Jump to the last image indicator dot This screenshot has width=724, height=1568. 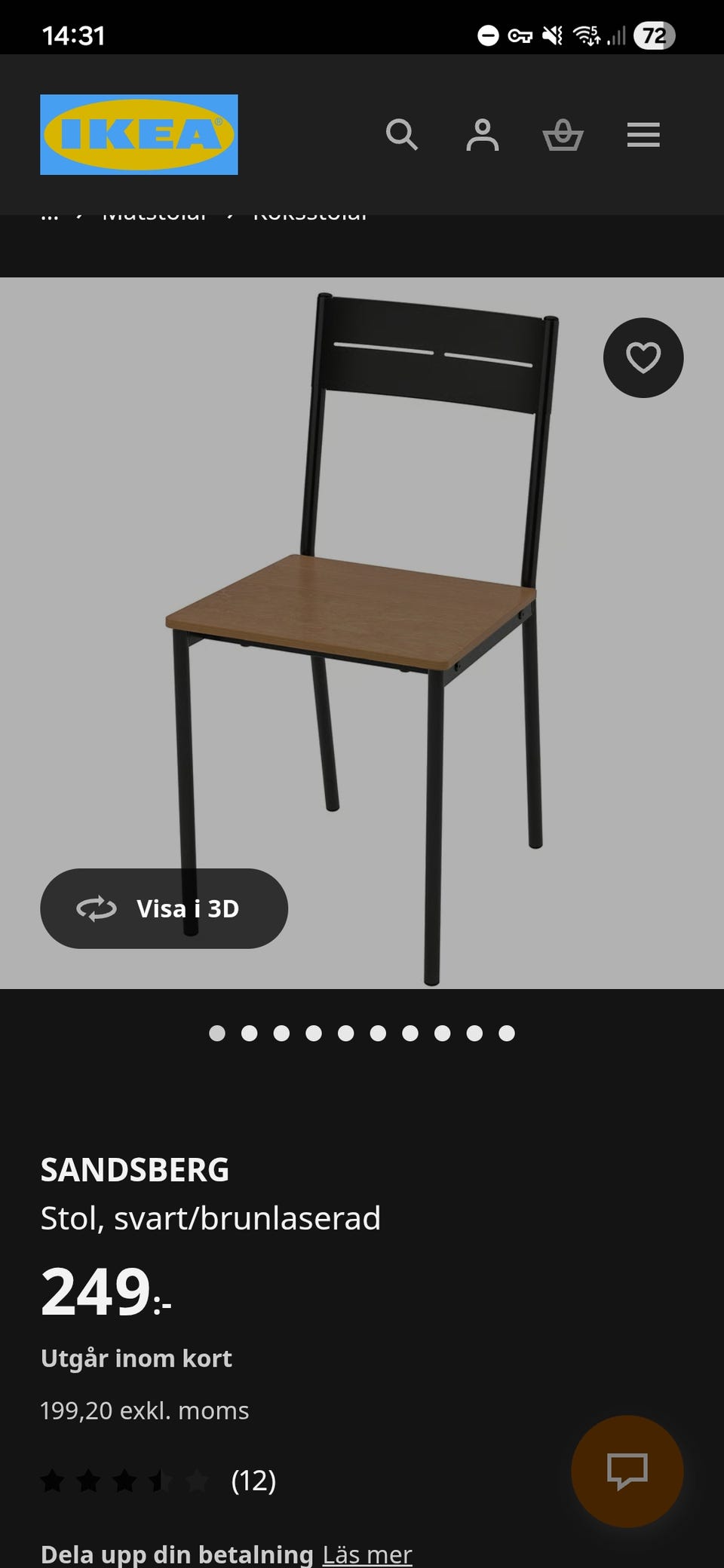507,1033
